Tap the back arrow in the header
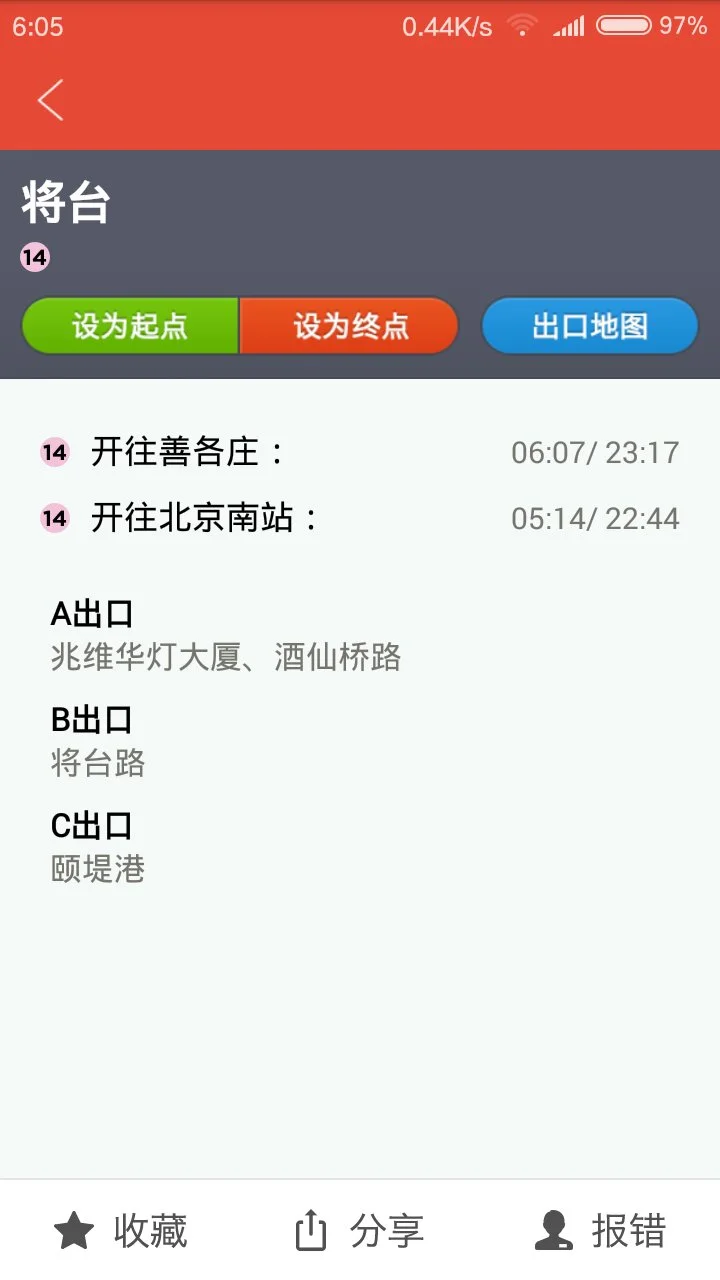Image resolution: width=720 pixels, height=1280 pixels. coord(50,100)
